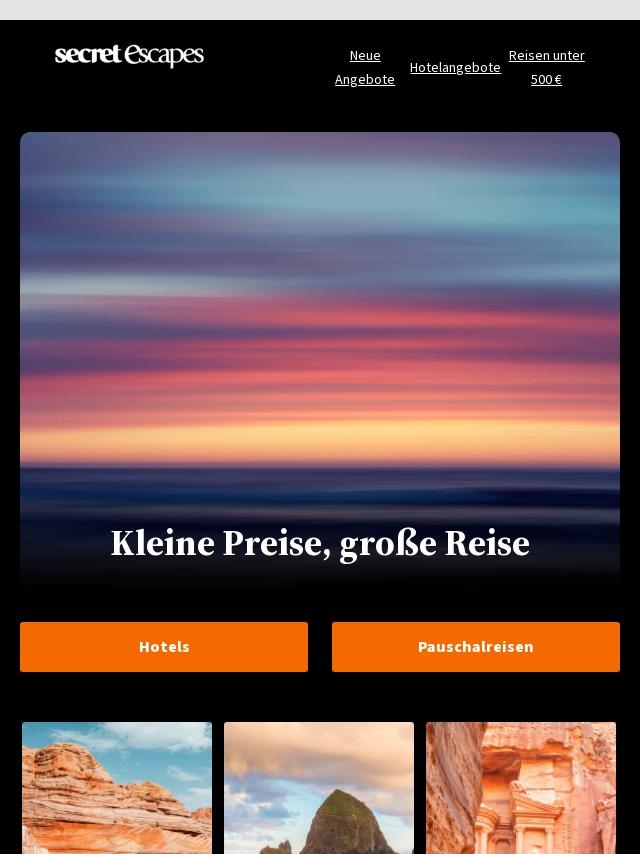Open the sea stack rock travel card
This screenshot has width=640, height=854.
click(x=319, y=788)
